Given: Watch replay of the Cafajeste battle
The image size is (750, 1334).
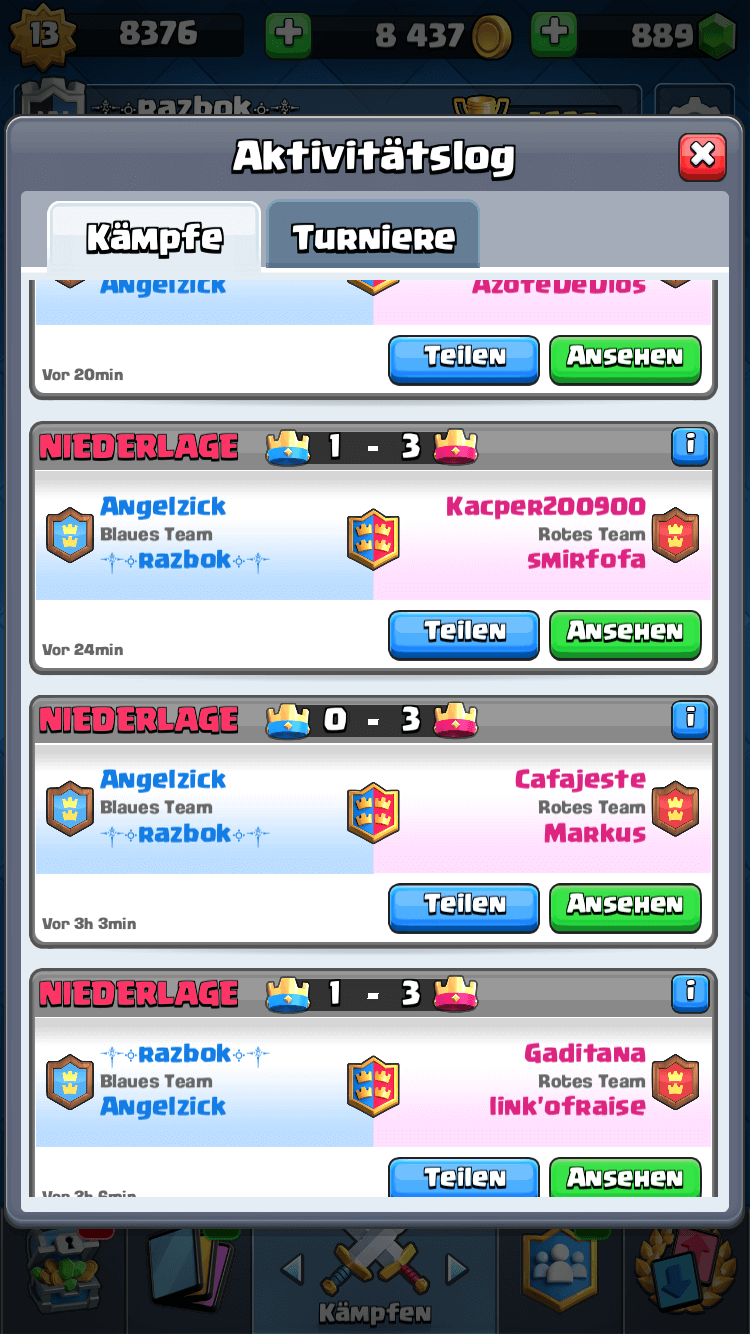Looking at the screenshot, I should tap(625, 905).
